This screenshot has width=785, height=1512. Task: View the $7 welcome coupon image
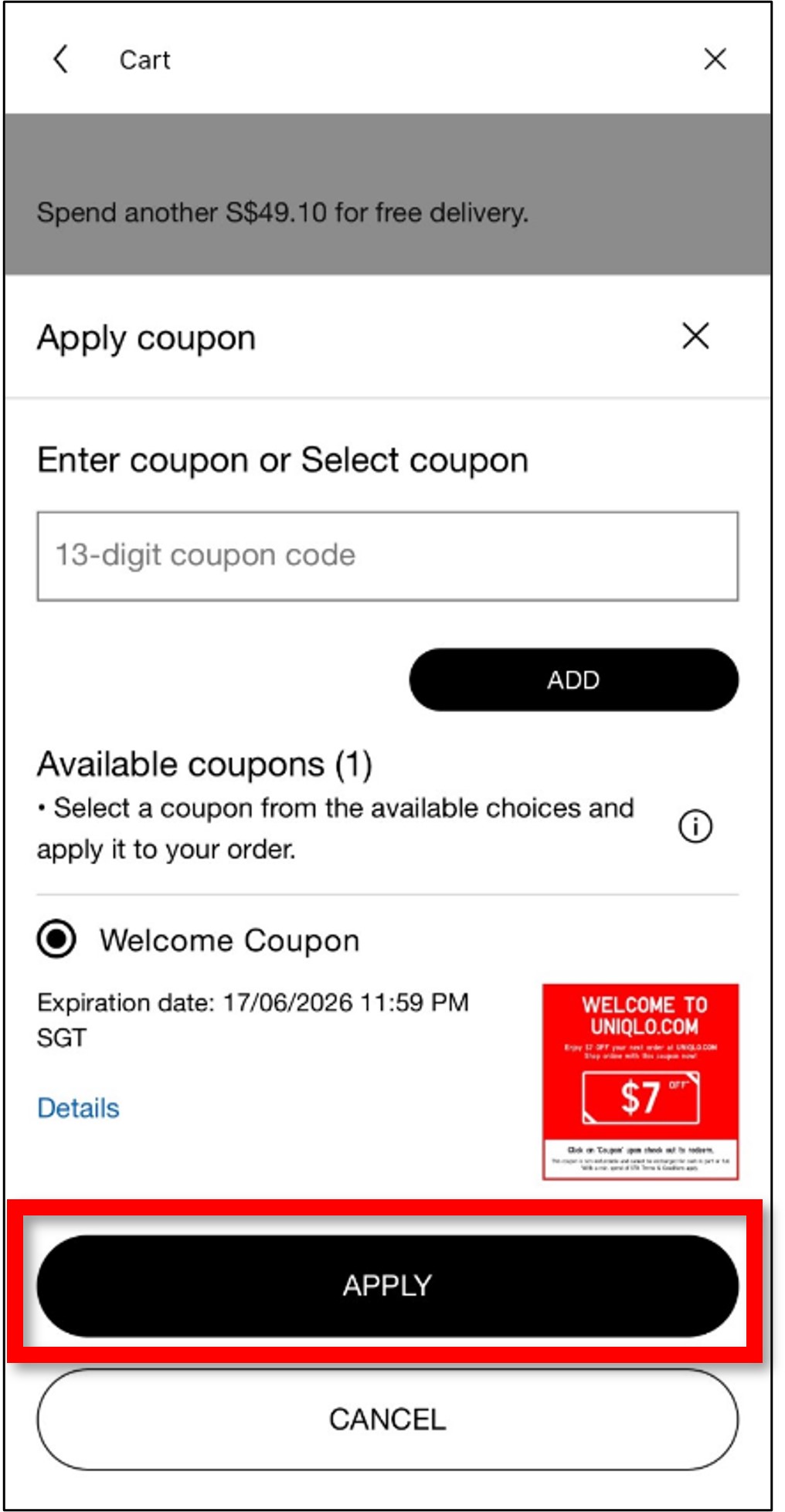pos(641,1081)
